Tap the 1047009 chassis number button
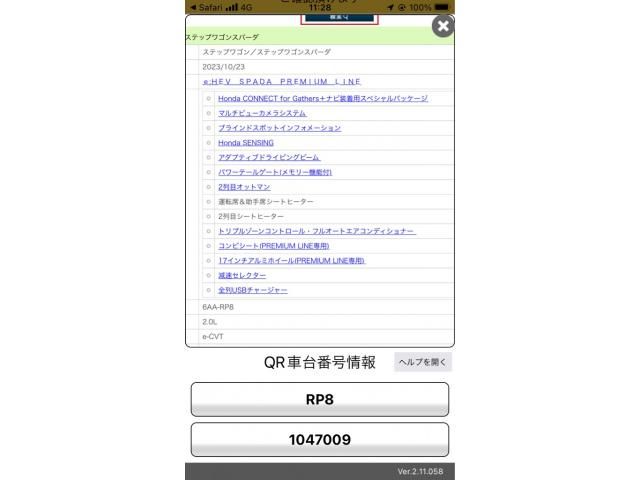 tap(319, 439)
